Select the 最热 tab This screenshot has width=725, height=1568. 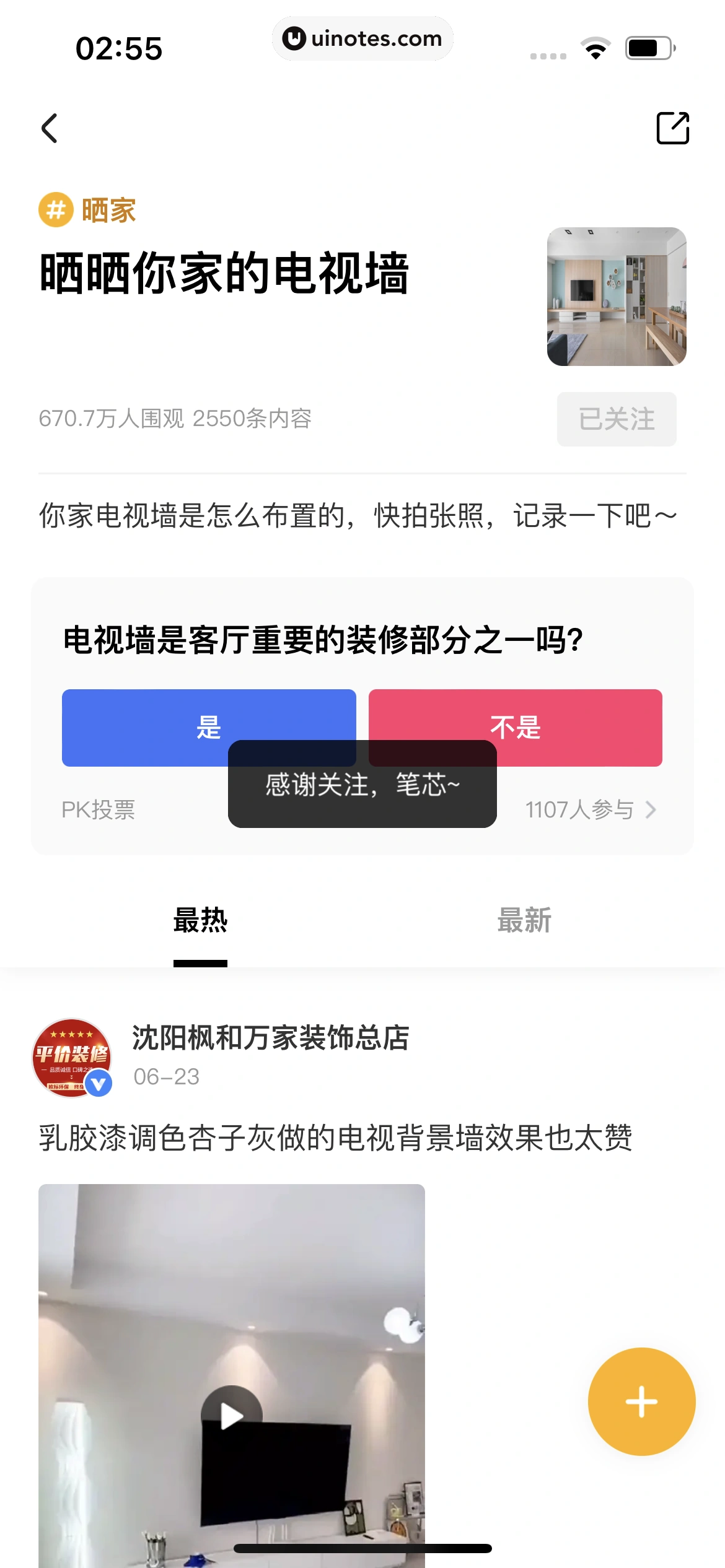pyautogui.click(x=200, y=922)
